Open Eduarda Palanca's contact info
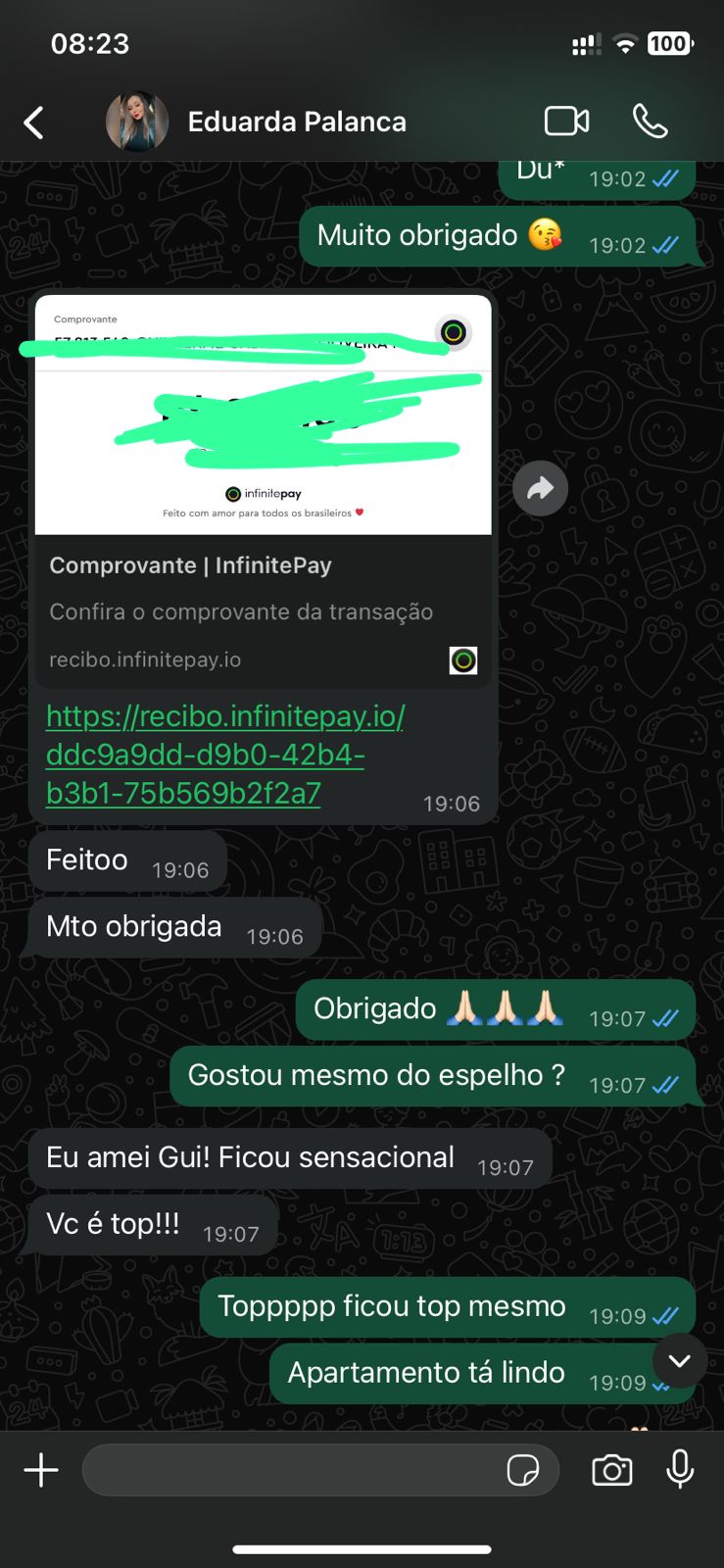This screenshot has width=724, height=1568. point(296,122)
